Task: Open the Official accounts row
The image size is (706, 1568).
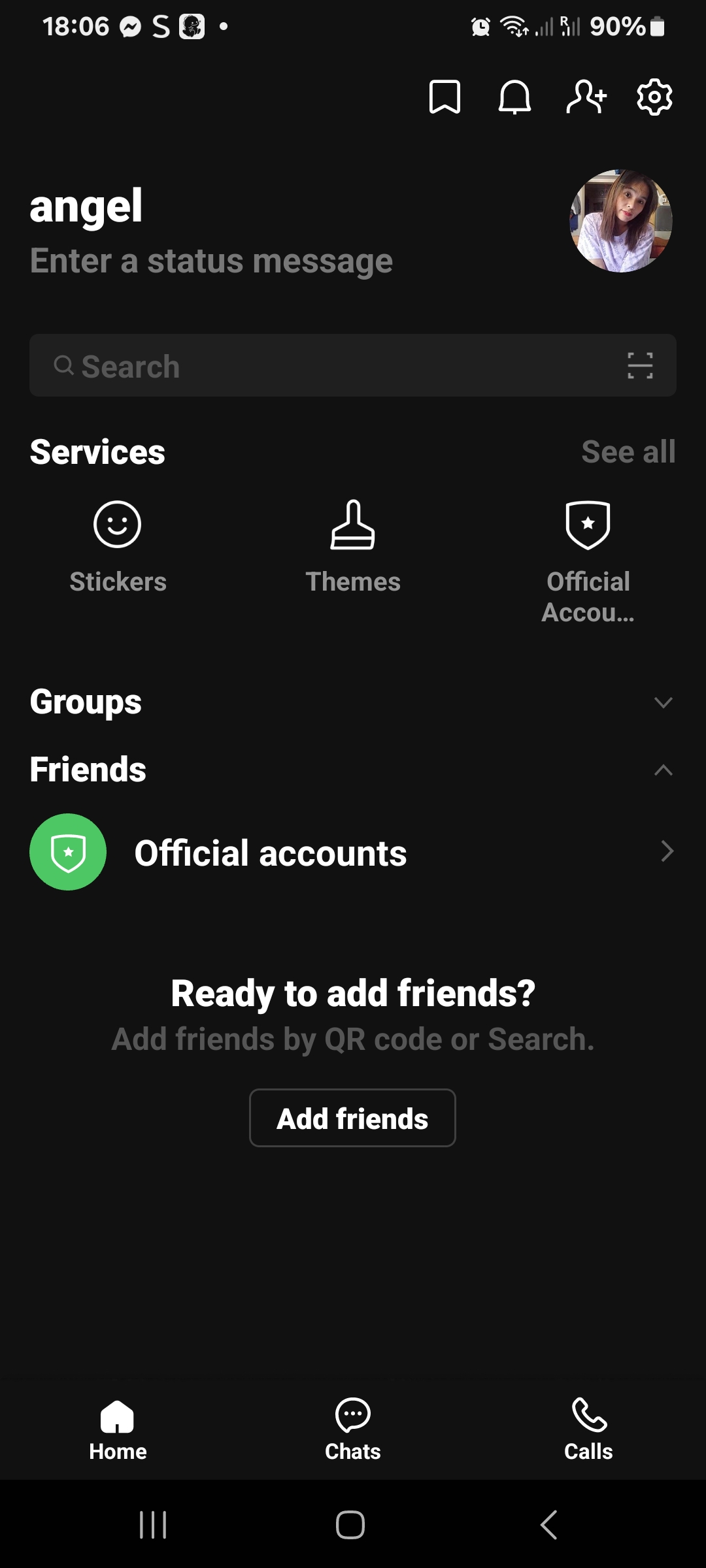Action: [353, 852]
